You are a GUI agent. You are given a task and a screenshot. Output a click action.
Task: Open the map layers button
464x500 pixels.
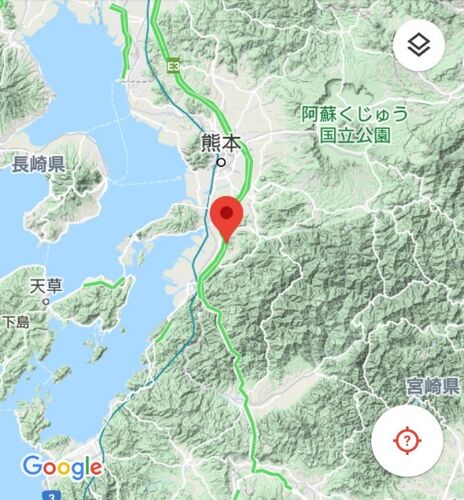[419, 45]
